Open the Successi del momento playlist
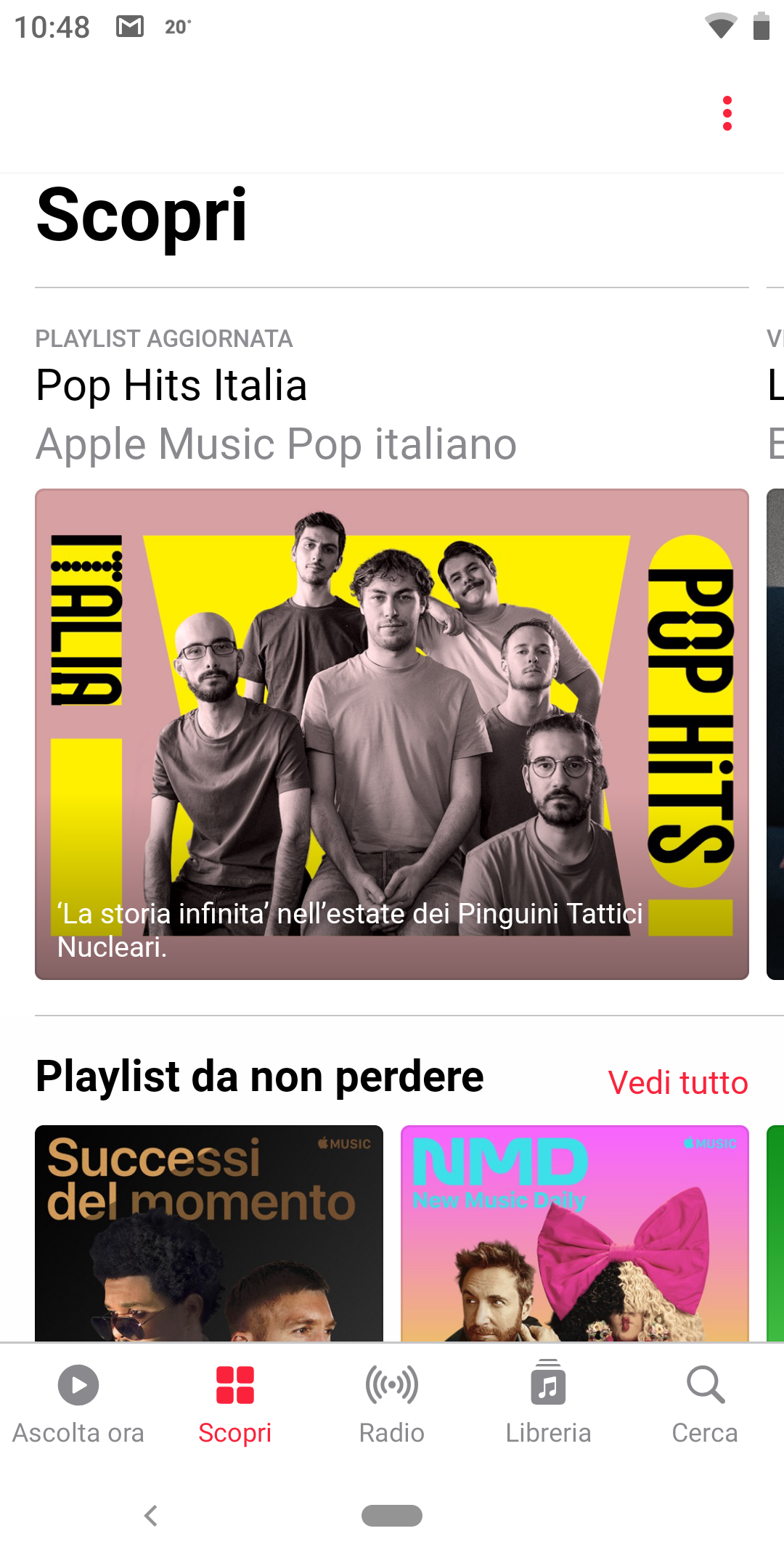 coord(209,1233)
